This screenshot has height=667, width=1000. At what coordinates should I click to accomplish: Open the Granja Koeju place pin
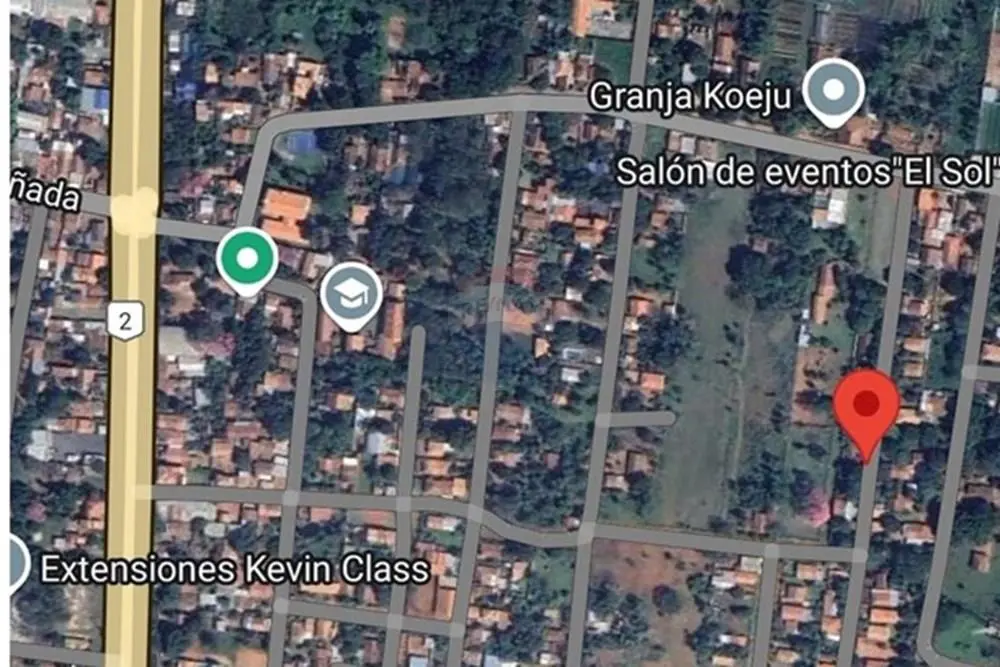(835, 90)
